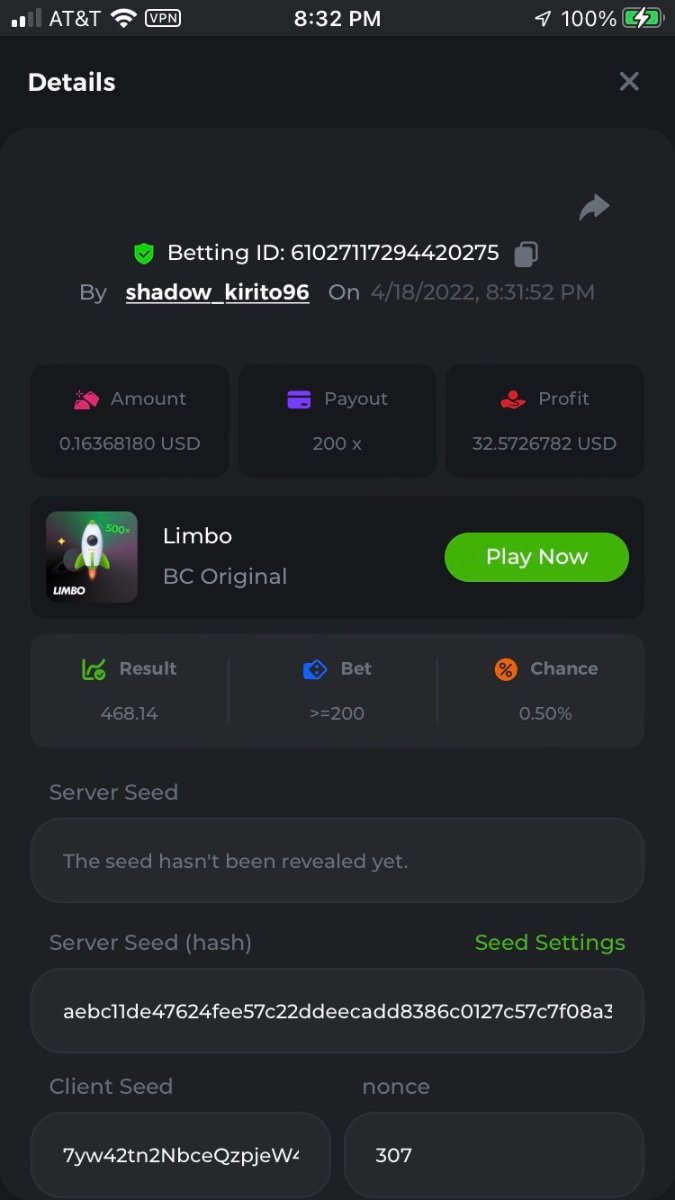675x1200 pixels.
Task: Open Seed Settings
Action: [549, 942]
